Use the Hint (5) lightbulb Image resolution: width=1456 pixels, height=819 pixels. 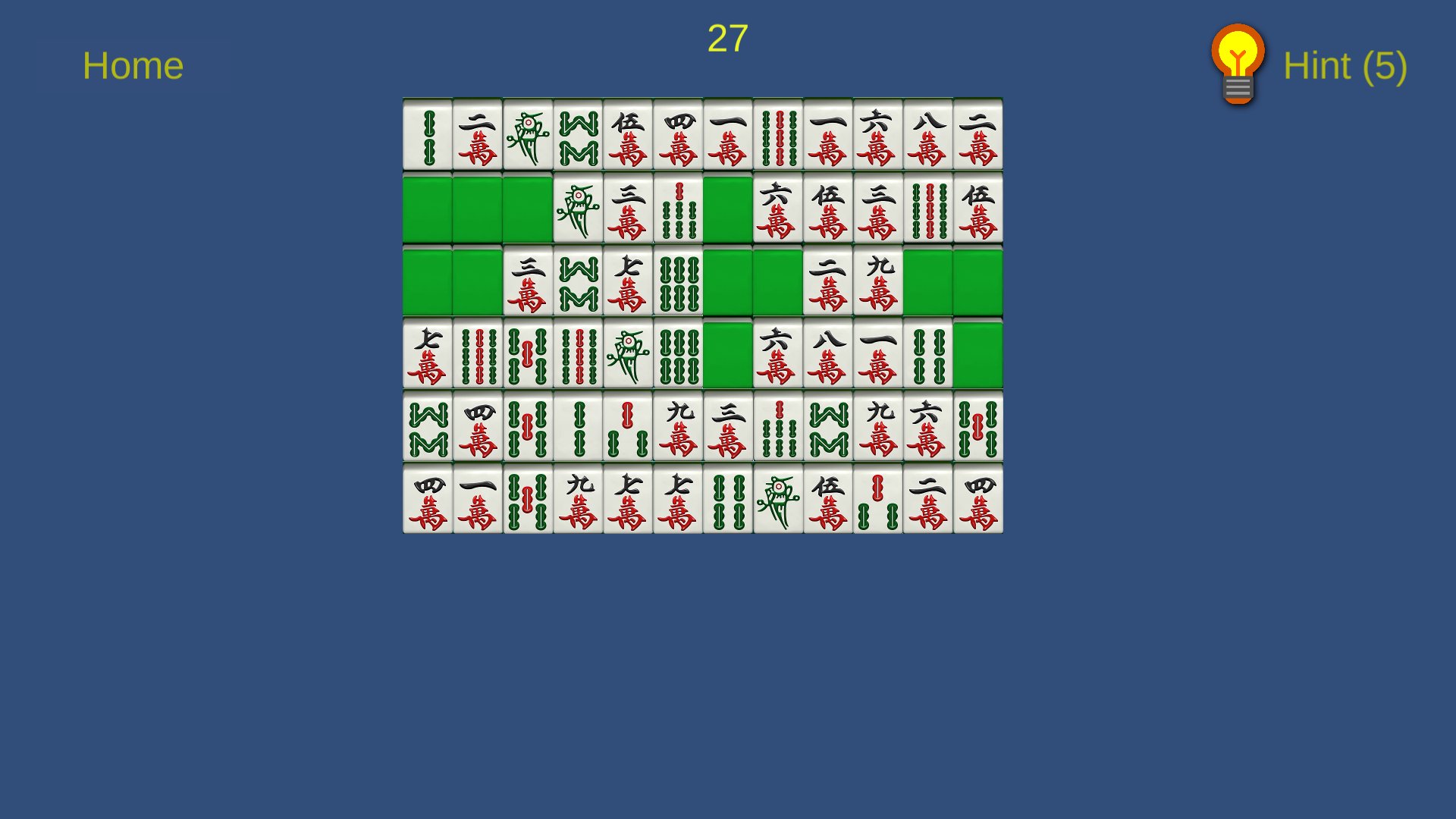click(x=1238, y=64)
